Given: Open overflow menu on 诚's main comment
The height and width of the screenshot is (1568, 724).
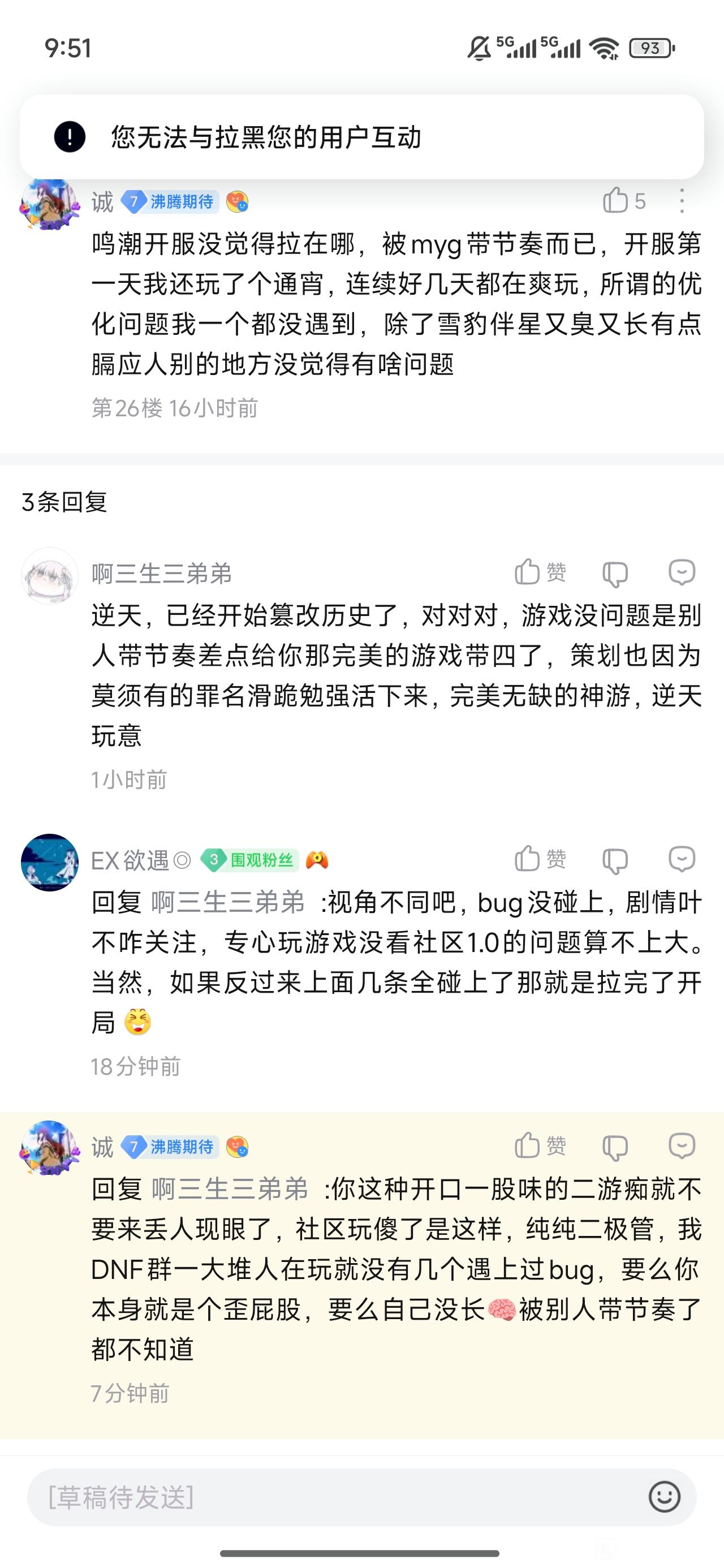Looking at the screenshot, I should coord(682,201).
